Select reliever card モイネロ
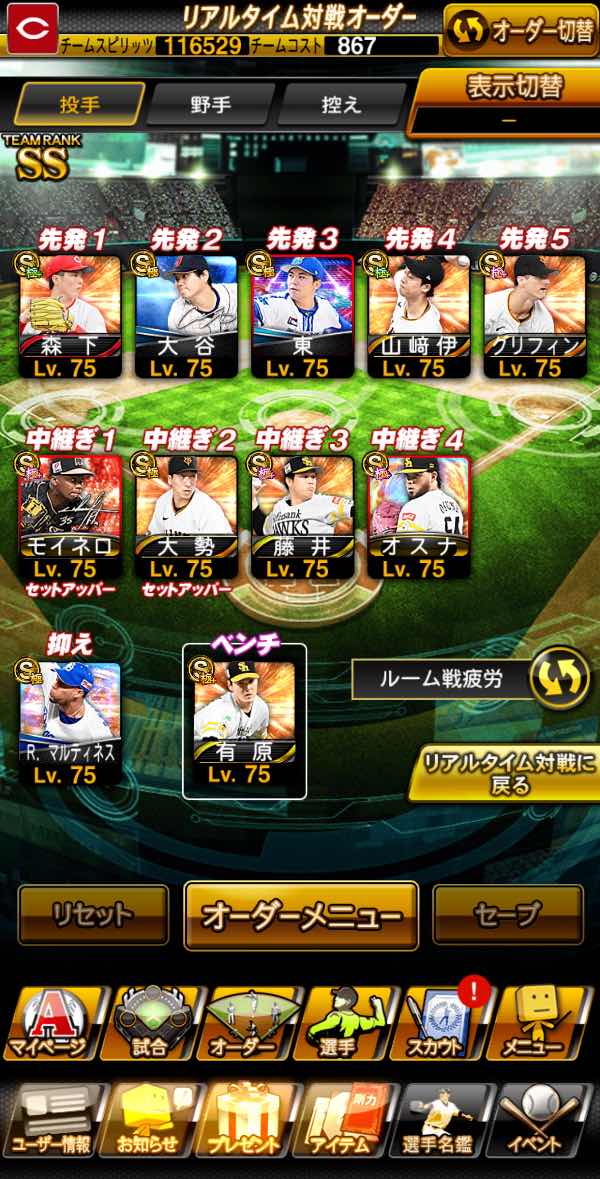Image resolution: width=600 pixels, height=1179 pixels. click(x=69, y=517)
